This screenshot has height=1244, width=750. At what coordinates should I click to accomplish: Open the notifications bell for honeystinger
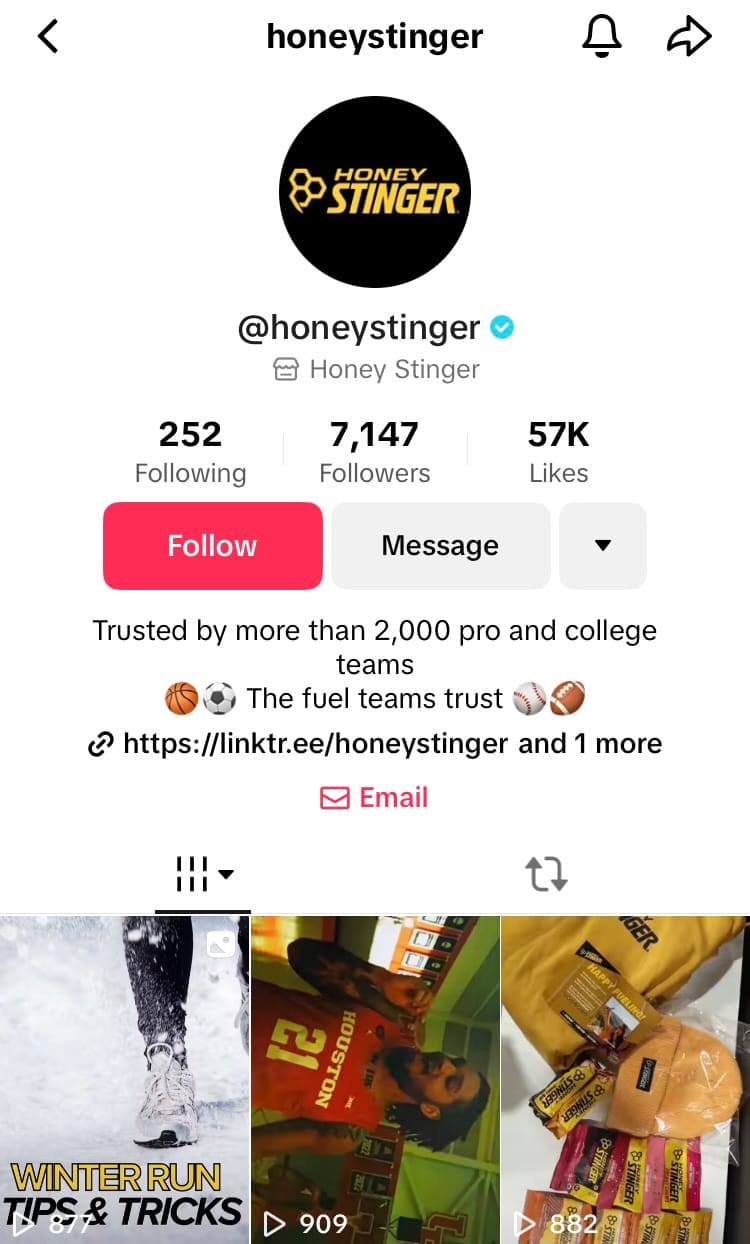[601, 37]
